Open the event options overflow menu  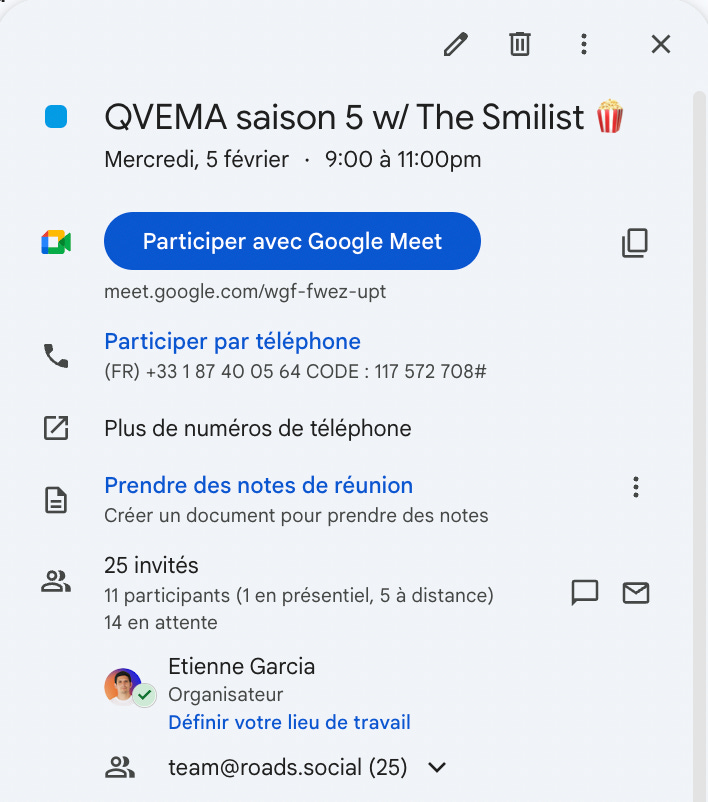pos(584,44)
